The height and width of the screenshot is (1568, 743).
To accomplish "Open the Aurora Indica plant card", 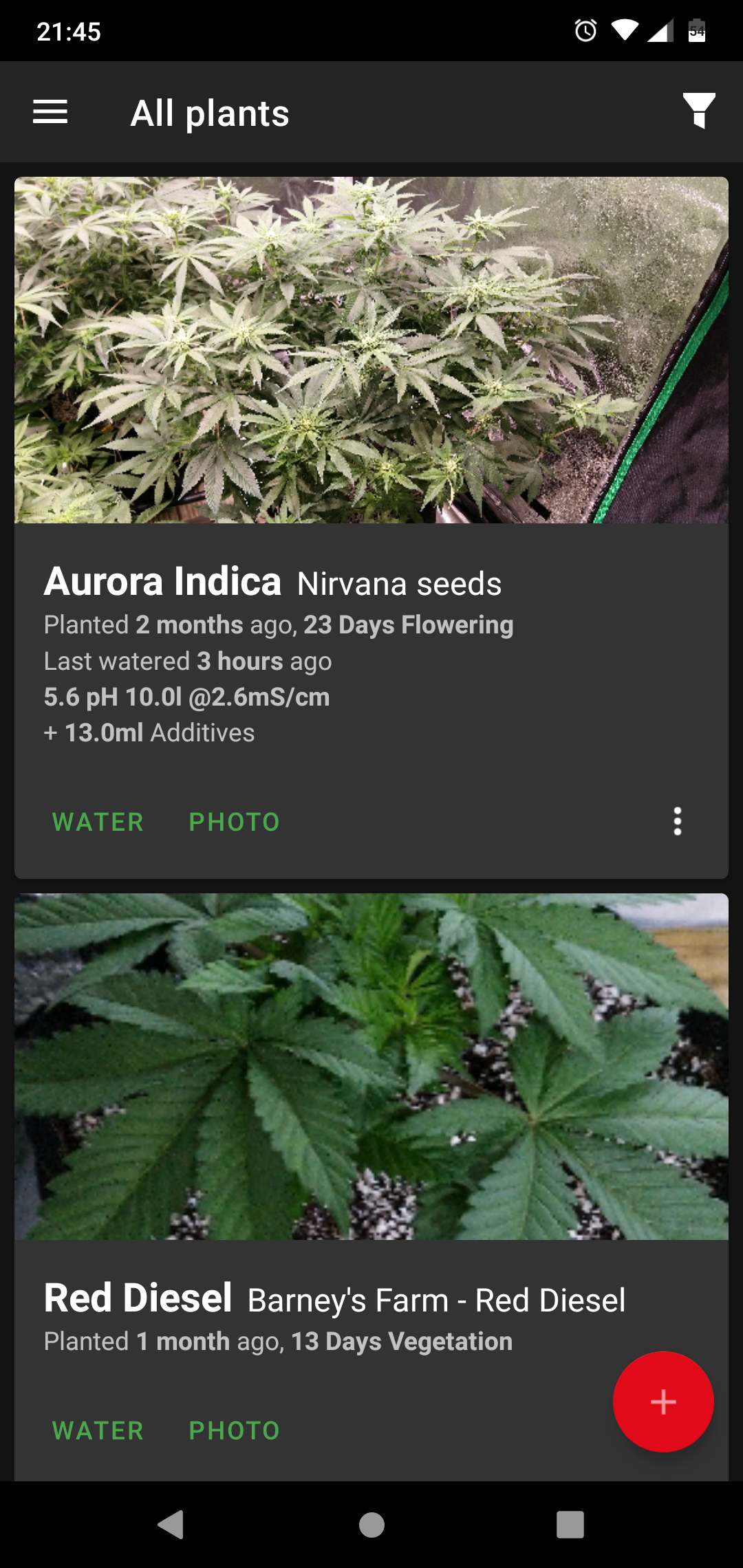I will pyautogui.click(x=371, y=351).
